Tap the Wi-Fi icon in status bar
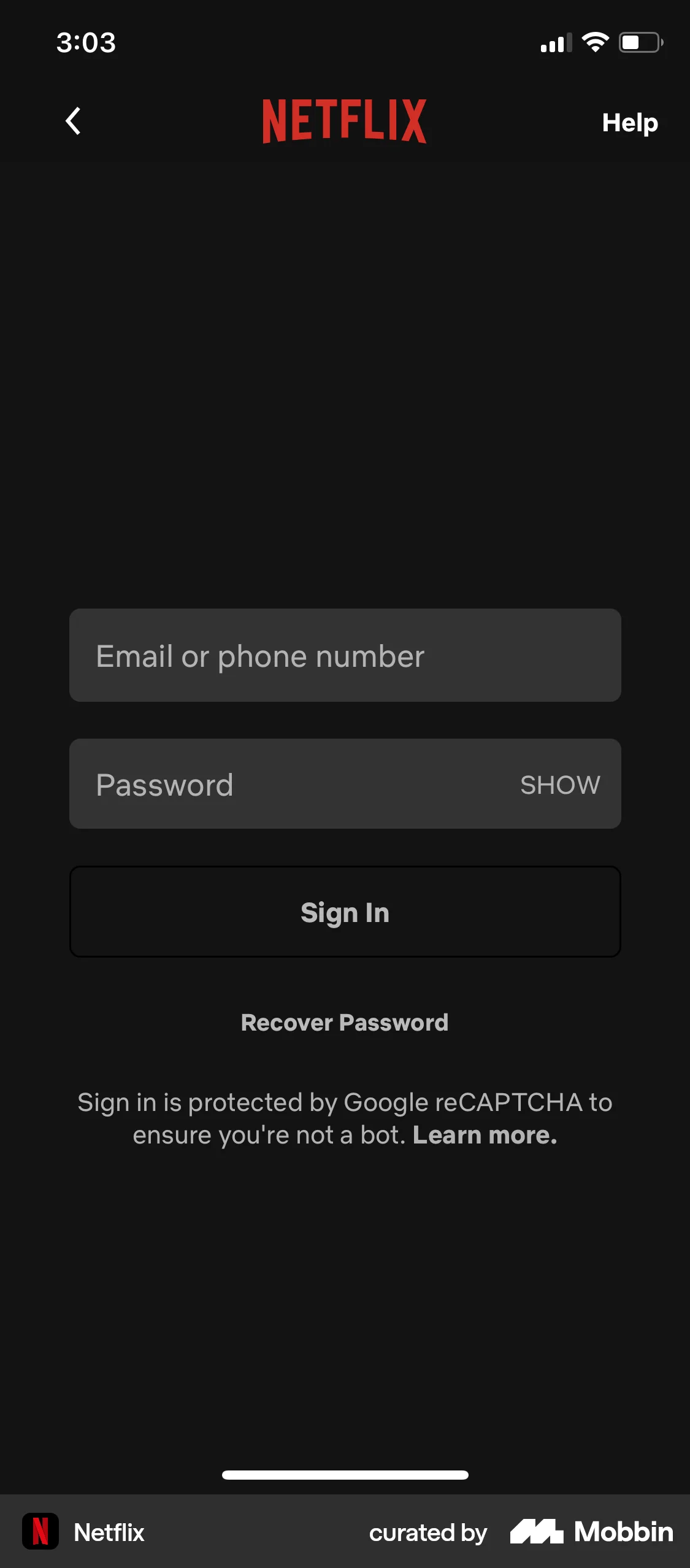Screen dimensions: 690x1568 (x=594, y=42)
